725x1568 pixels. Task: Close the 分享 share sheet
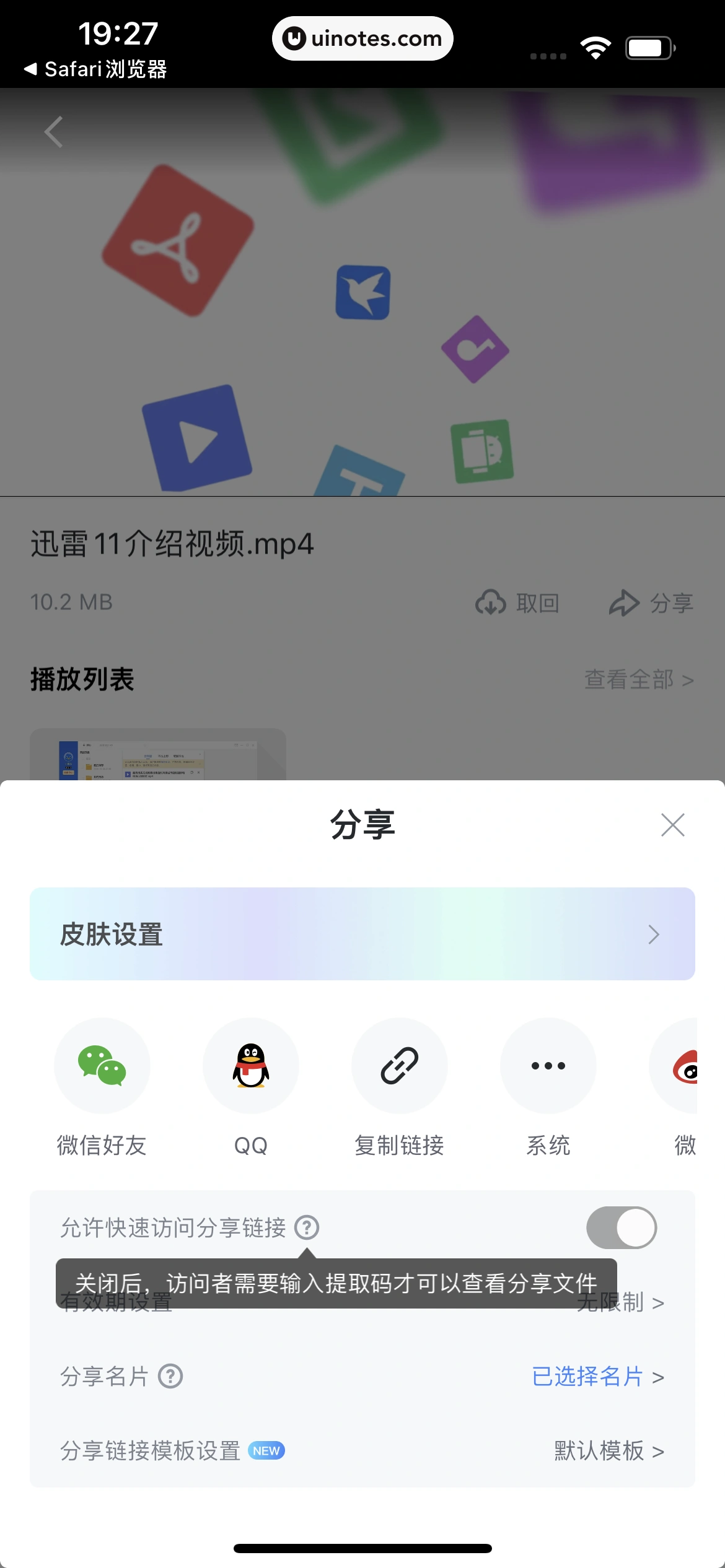point(672,825)
